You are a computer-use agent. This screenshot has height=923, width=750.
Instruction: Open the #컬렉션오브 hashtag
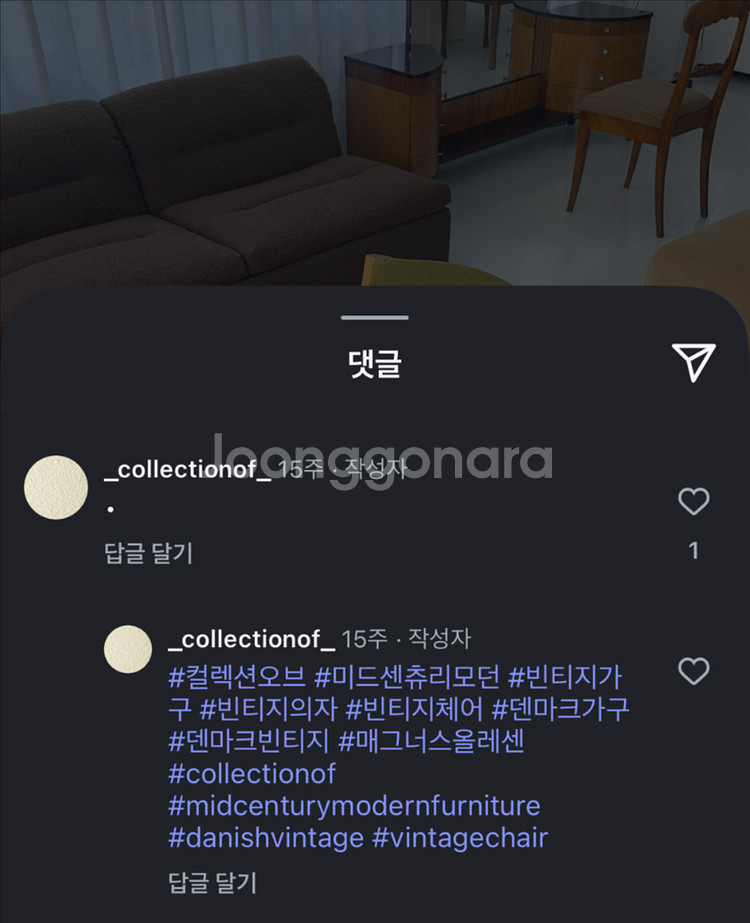[x=237, y=677]
